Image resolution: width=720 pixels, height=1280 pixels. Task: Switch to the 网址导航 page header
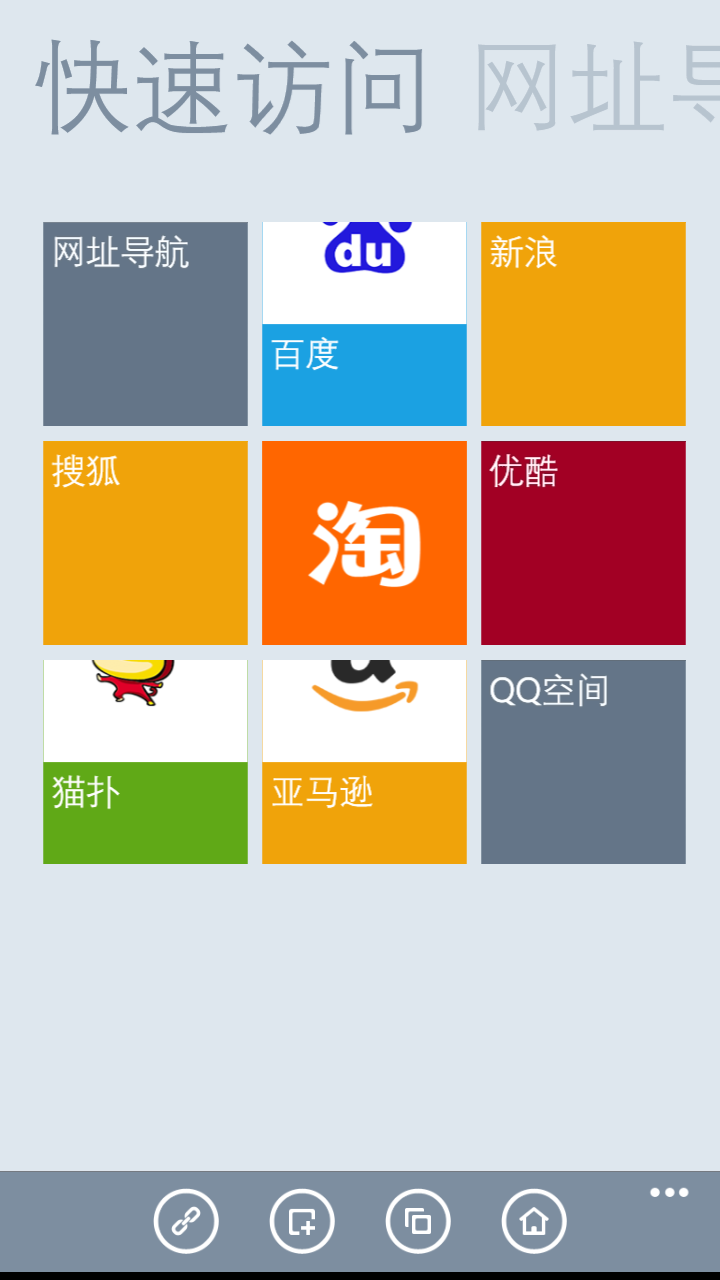click(x=595, y=88)
